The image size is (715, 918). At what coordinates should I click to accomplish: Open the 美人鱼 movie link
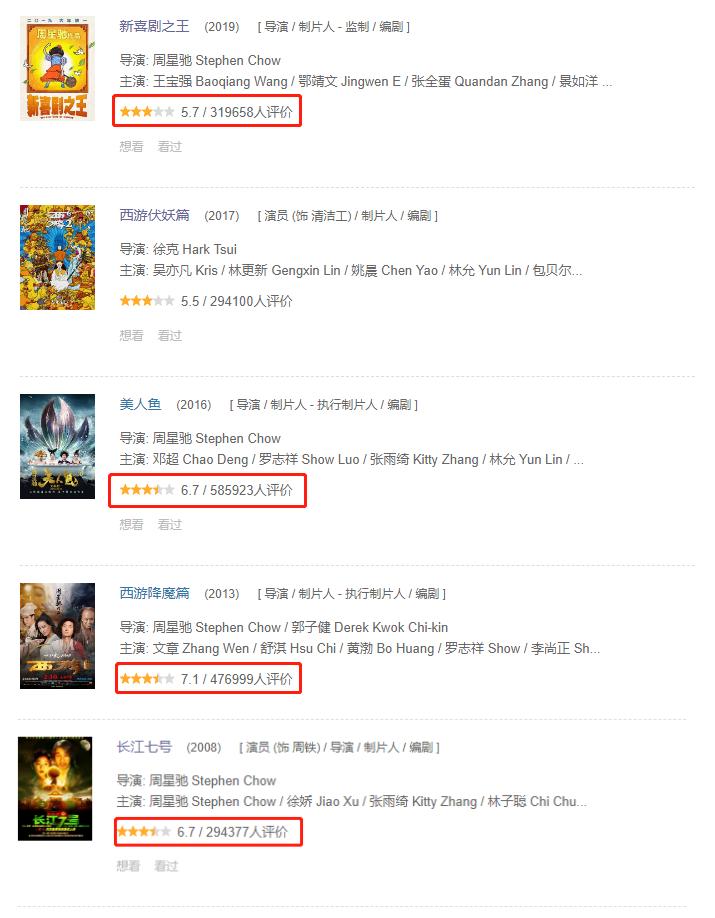[140, 404]
